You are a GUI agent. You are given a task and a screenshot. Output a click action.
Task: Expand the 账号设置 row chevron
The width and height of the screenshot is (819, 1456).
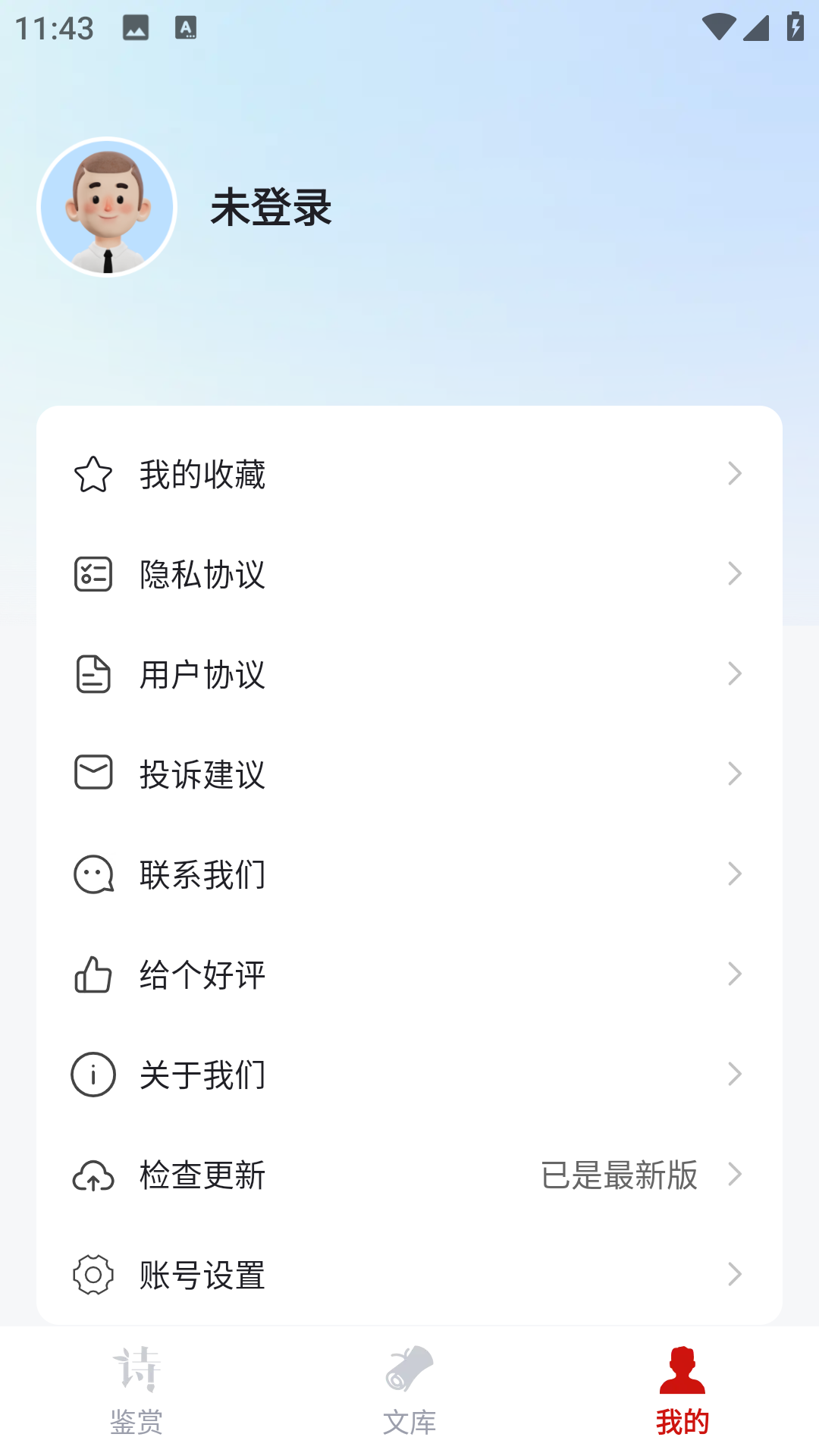click(734, 1275)
